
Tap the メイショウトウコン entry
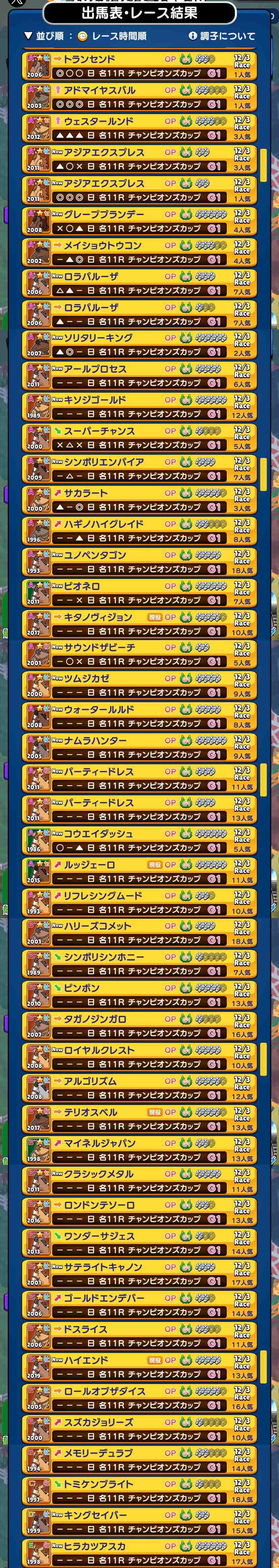coord(139,253)
